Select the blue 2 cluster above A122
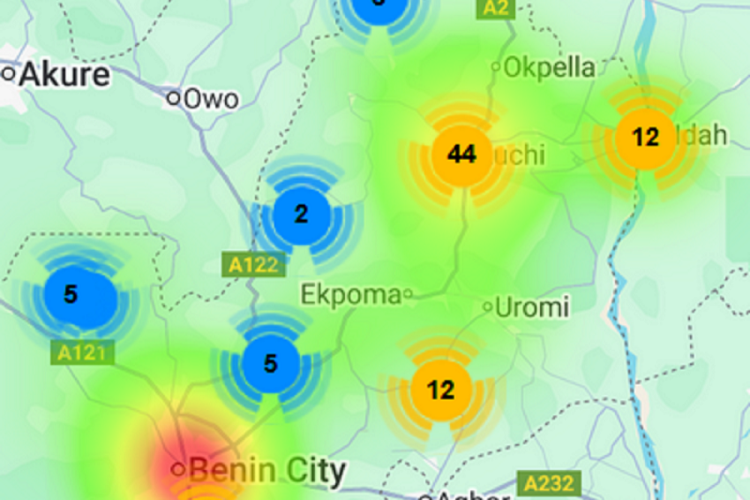This screenshot has height=500, width=750. [x=301, y=214]
